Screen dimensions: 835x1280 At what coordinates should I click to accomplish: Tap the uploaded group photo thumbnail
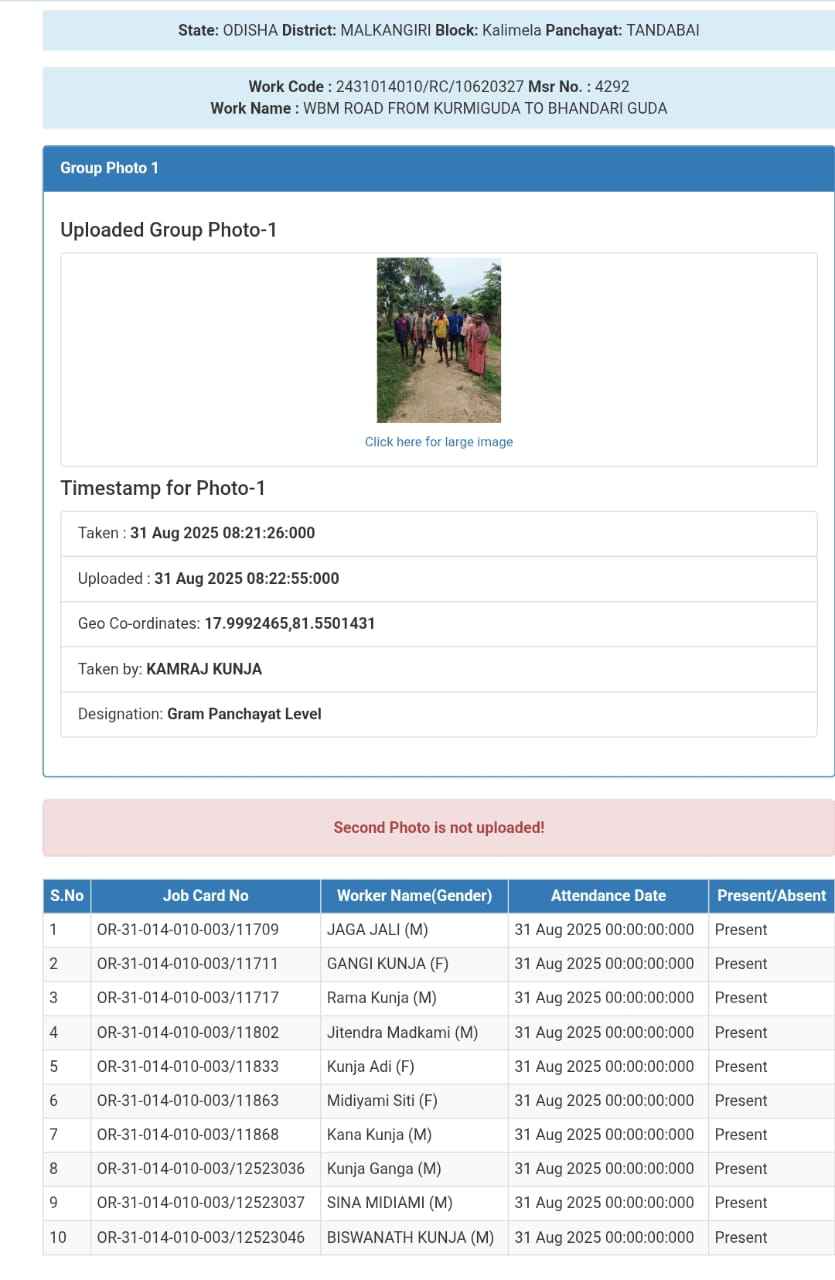click(438, 340)
